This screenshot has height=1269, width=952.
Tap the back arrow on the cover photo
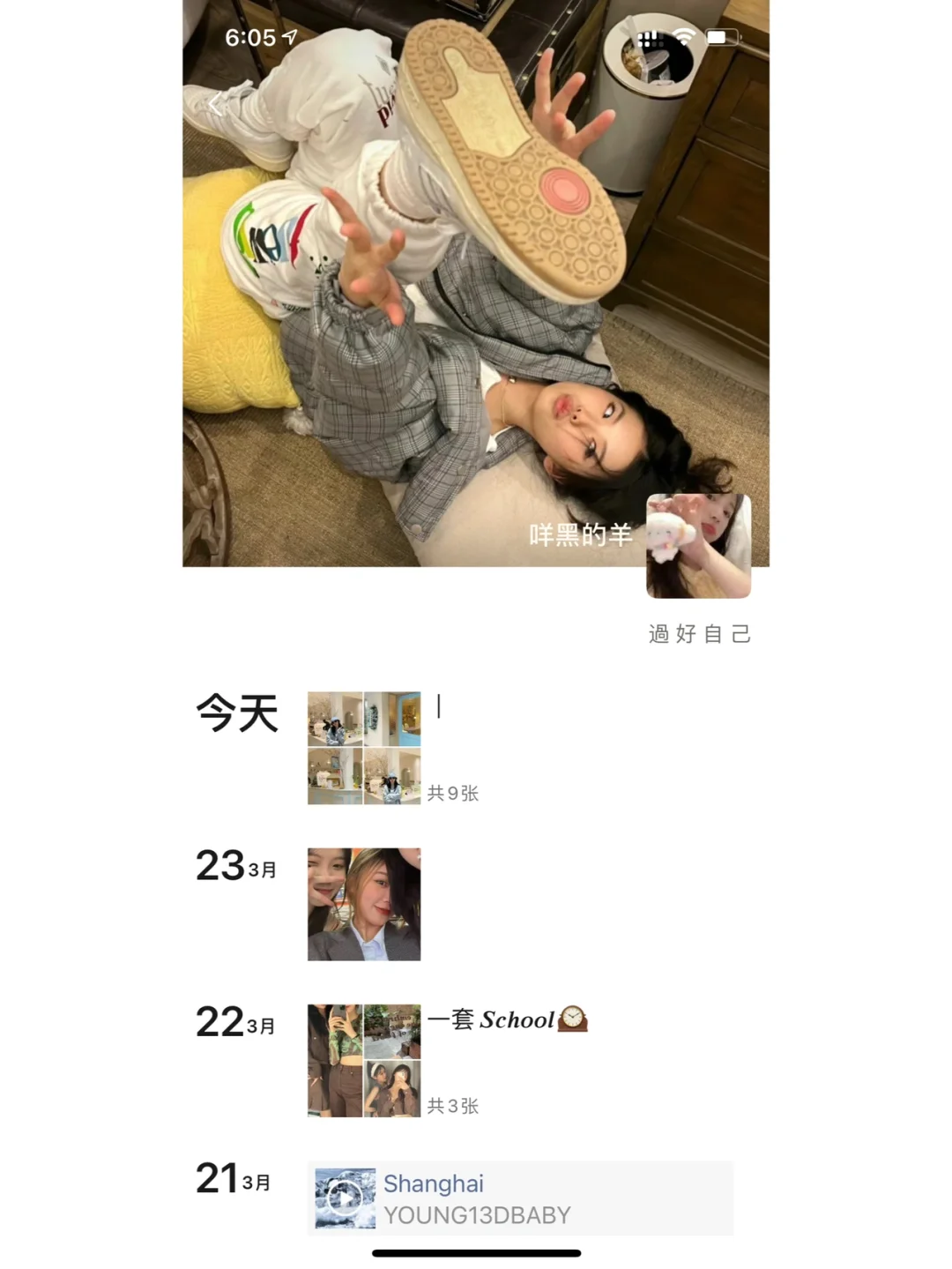[x=216, y=103]
